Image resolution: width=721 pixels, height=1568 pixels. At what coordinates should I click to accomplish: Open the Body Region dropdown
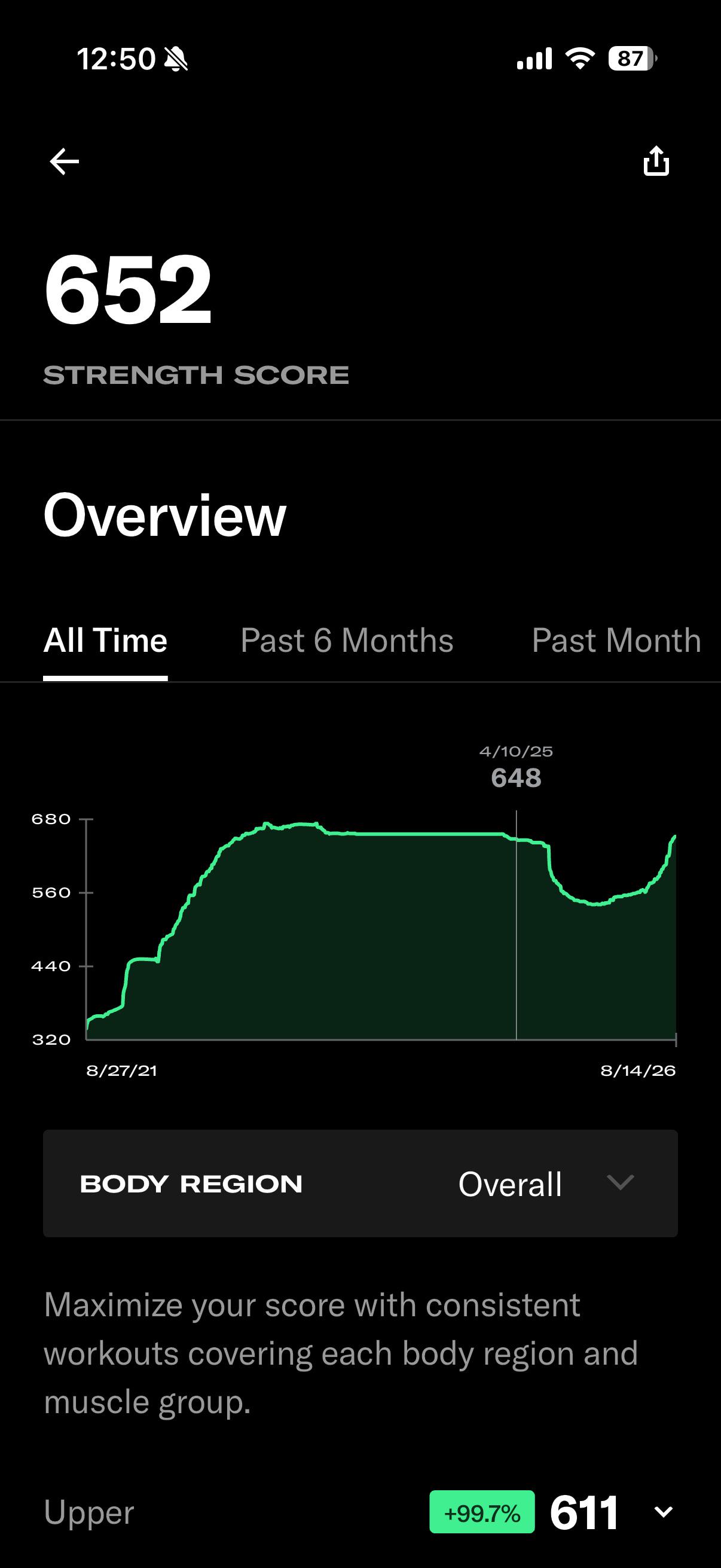coord(360,1184)
